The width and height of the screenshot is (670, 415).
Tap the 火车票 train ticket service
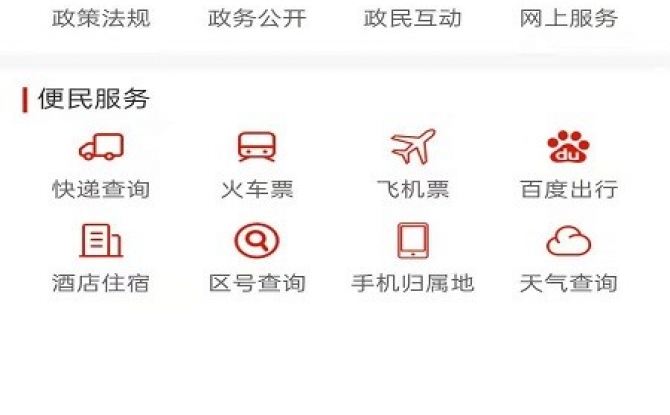coord(257,163)
